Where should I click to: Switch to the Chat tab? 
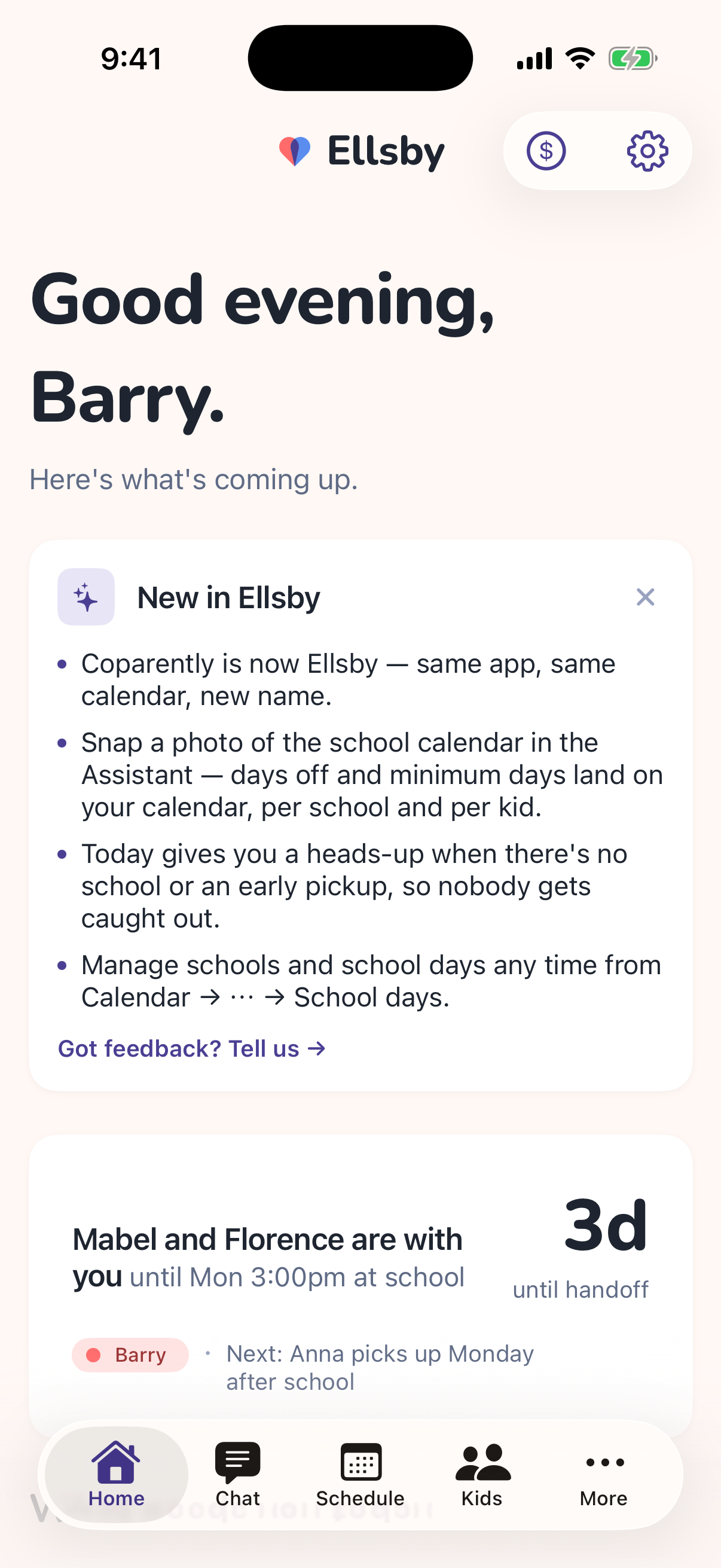237,1474
